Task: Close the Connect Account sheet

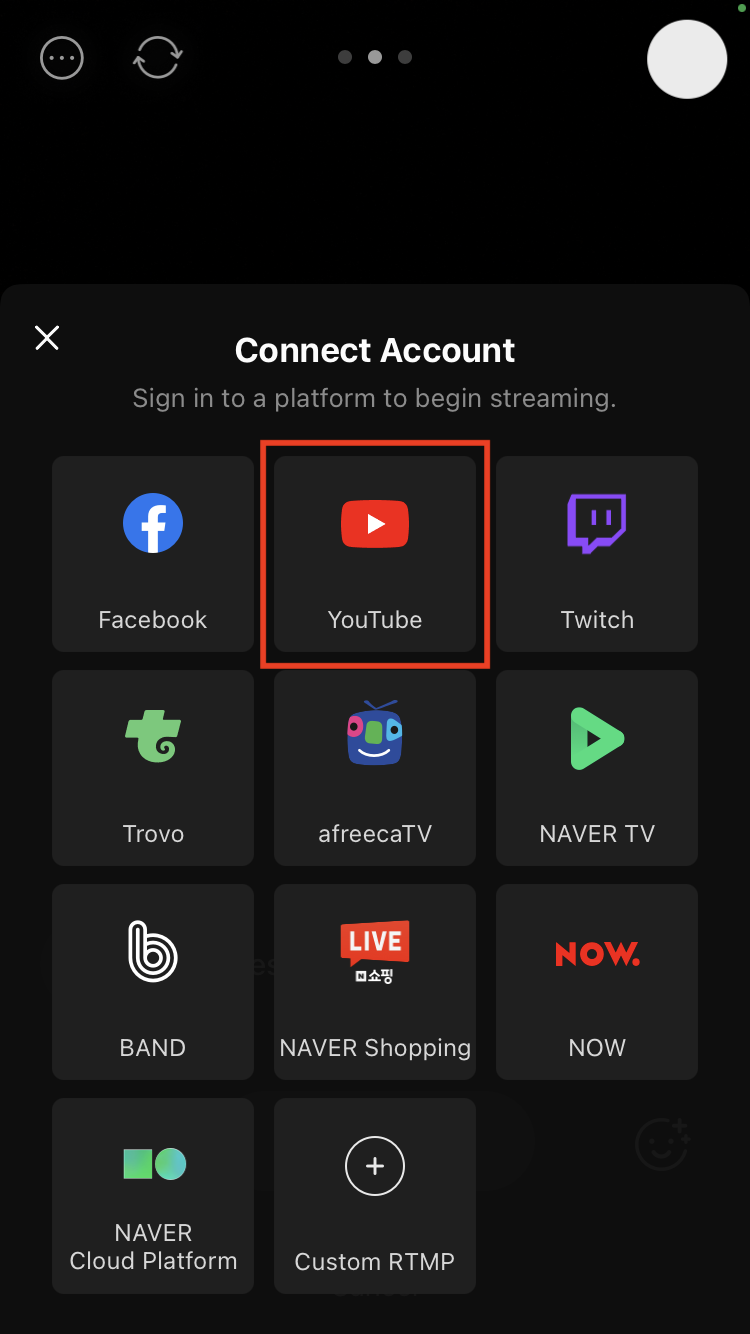Action: pos(47,338)
